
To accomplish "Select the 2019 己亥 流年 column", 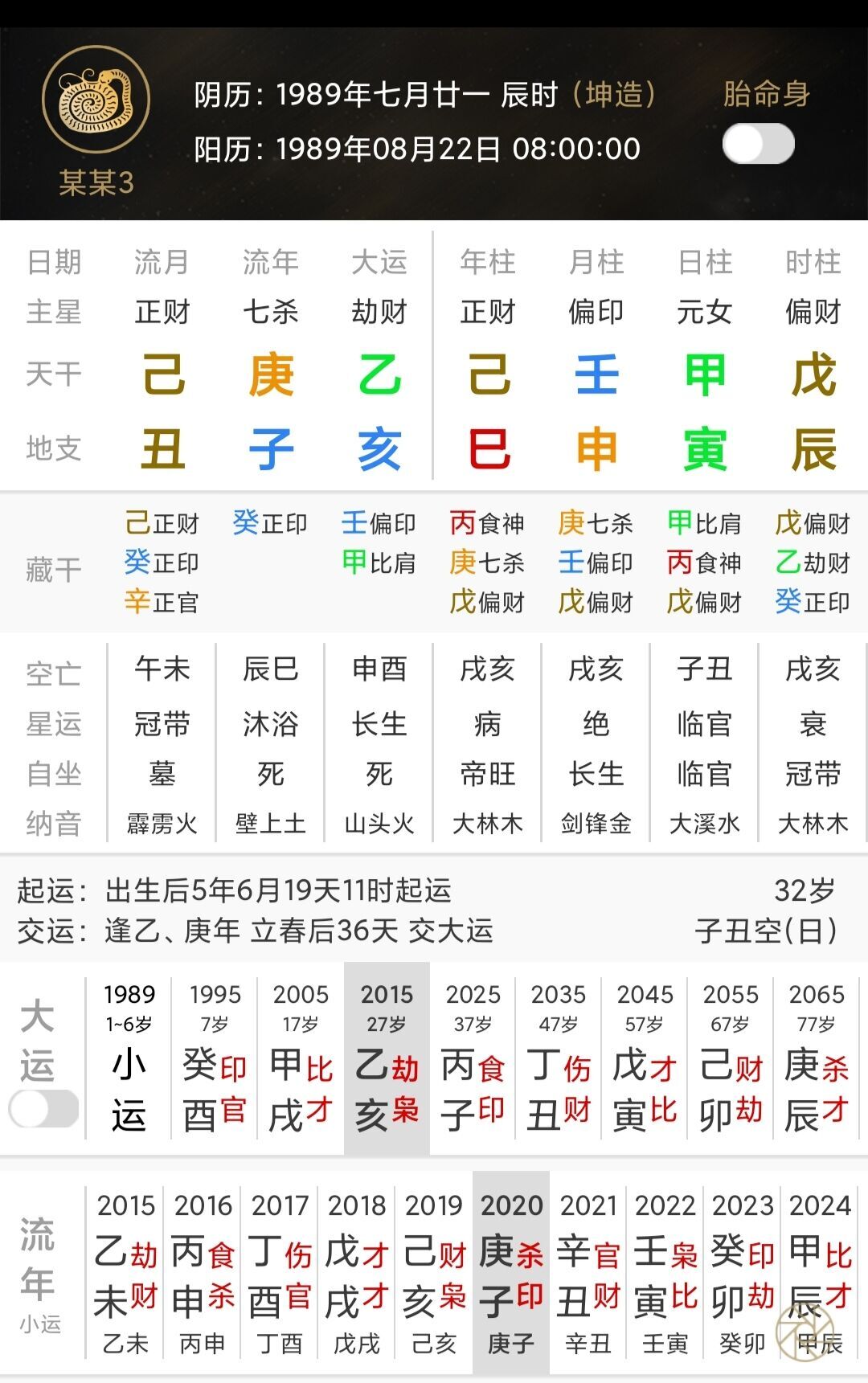I will pos(434,1274).
